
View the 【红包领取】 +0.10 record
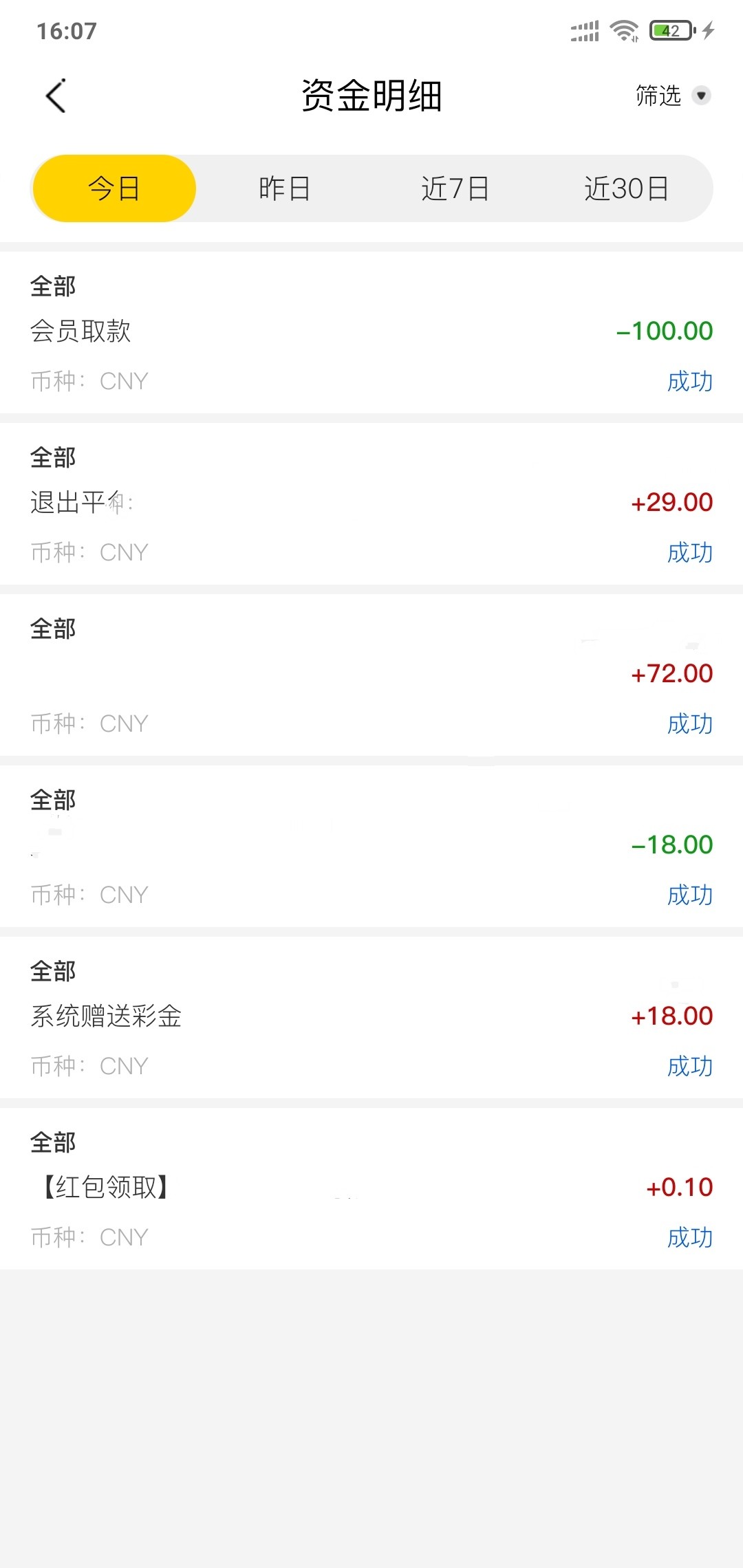tap(371, 1188)
